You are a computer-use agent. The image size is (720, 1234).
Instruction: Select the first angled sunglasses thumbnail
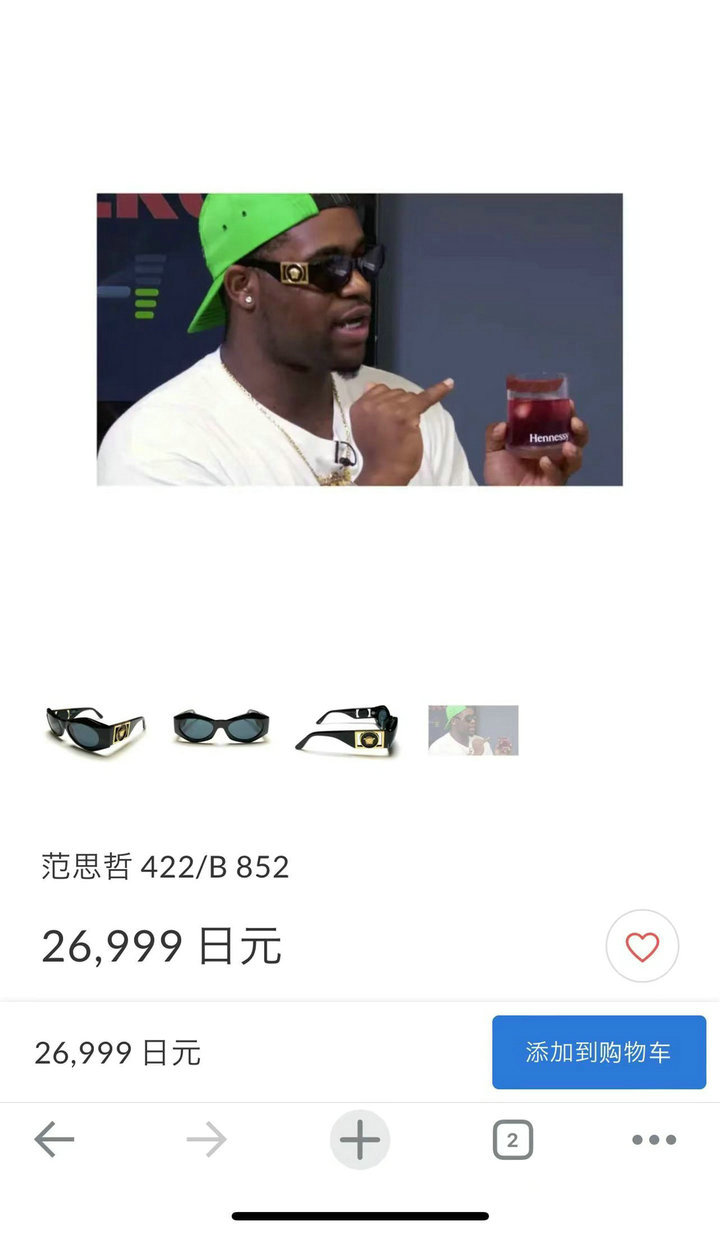(95, 728)
